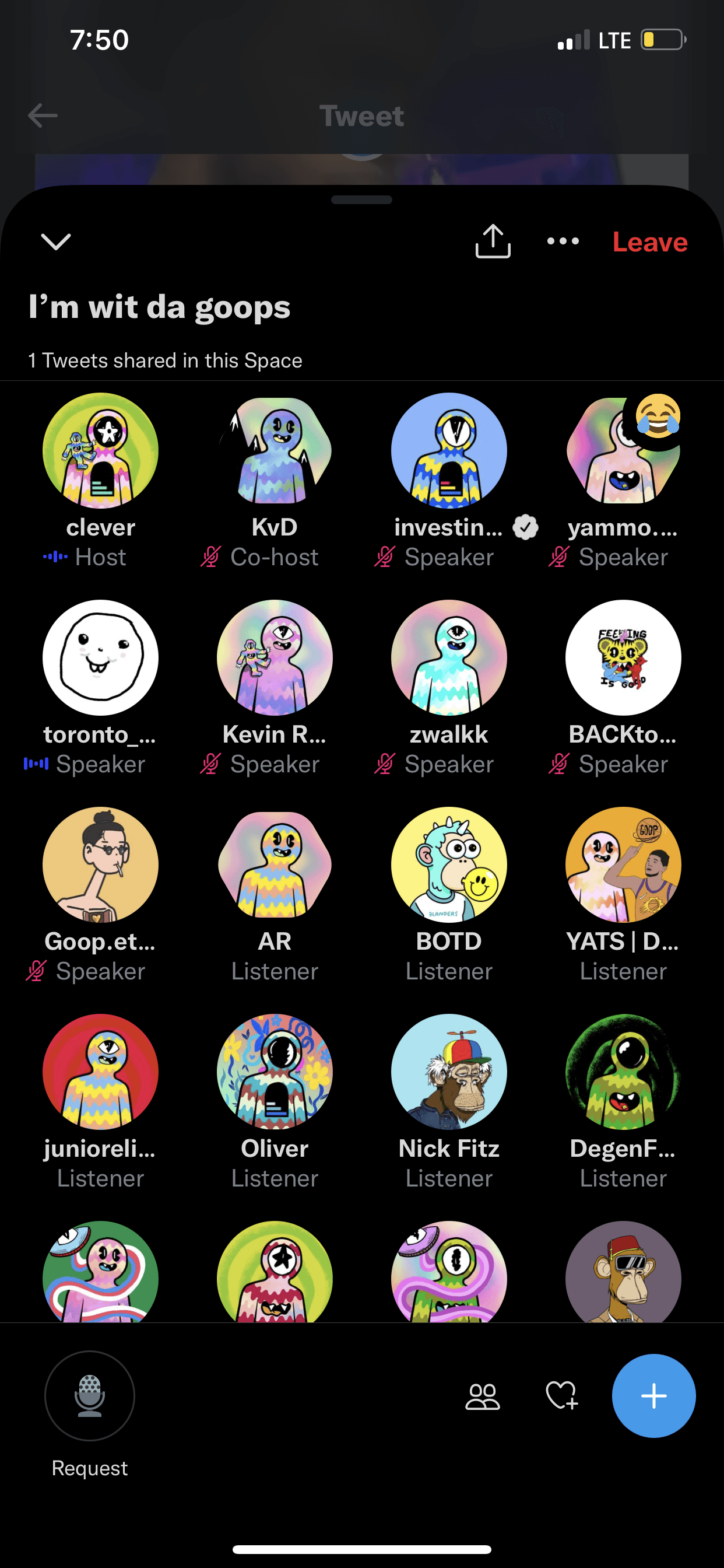This screenshot has width=724, height=1568.
Task: Share this Space
Action: (x=493, y=241)
